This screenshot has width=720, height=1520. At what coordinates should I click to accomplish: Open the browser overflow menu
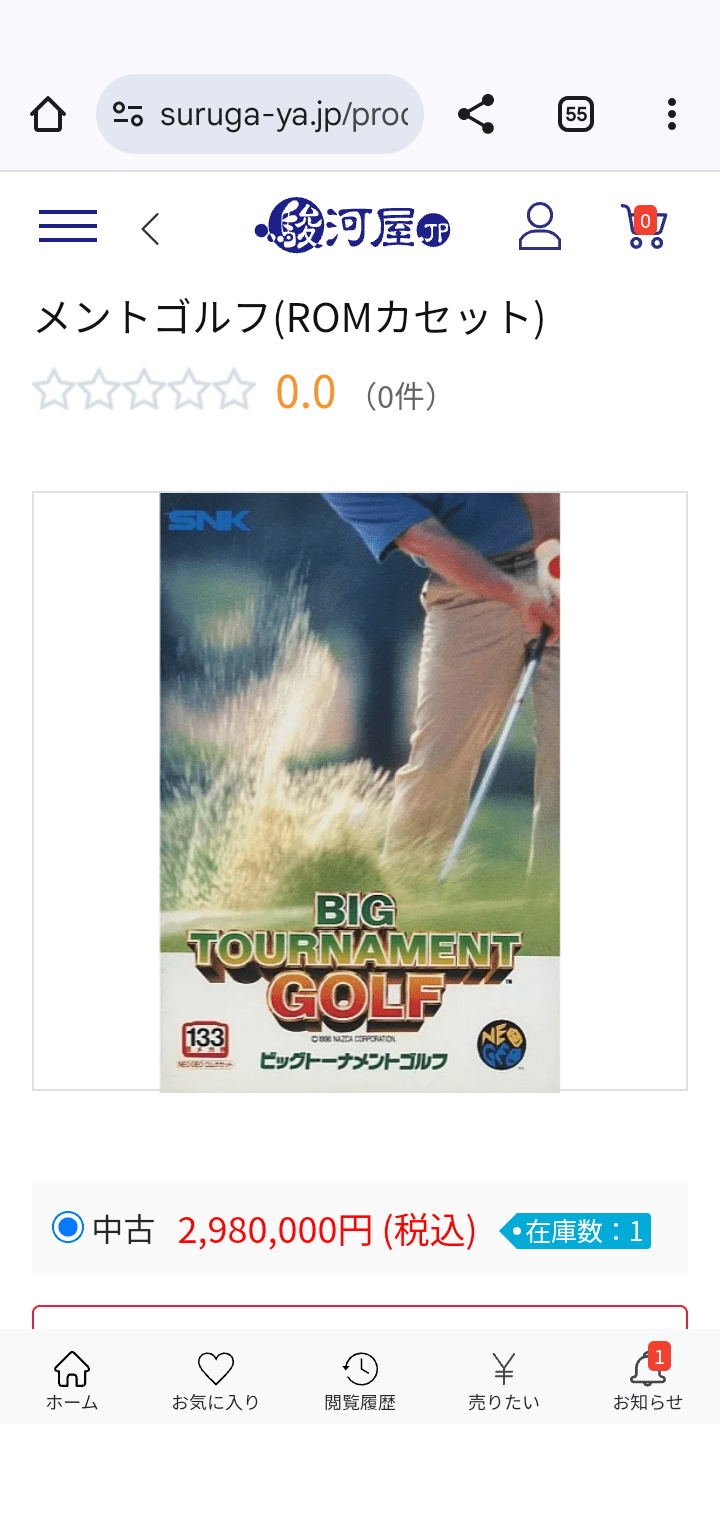coord(672,115)
